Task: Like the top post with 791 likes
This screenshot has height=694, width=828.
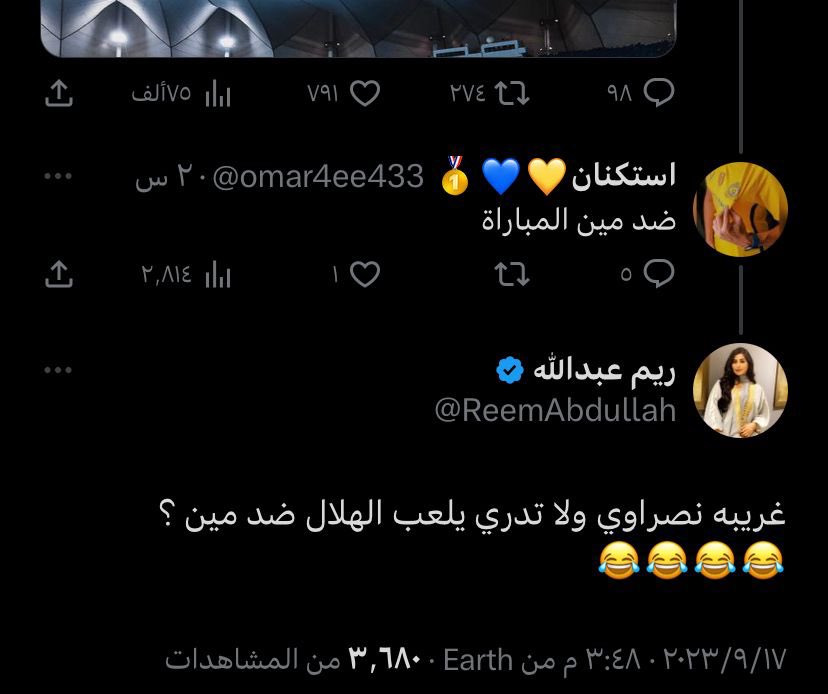Action: pos(367,94)
